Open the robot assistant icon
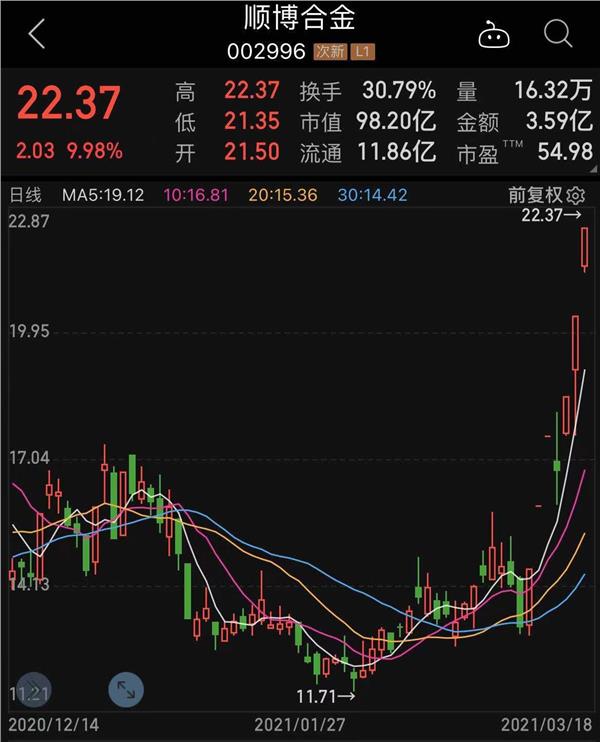Viewport: 600px width, 742px height. [493, 35]
